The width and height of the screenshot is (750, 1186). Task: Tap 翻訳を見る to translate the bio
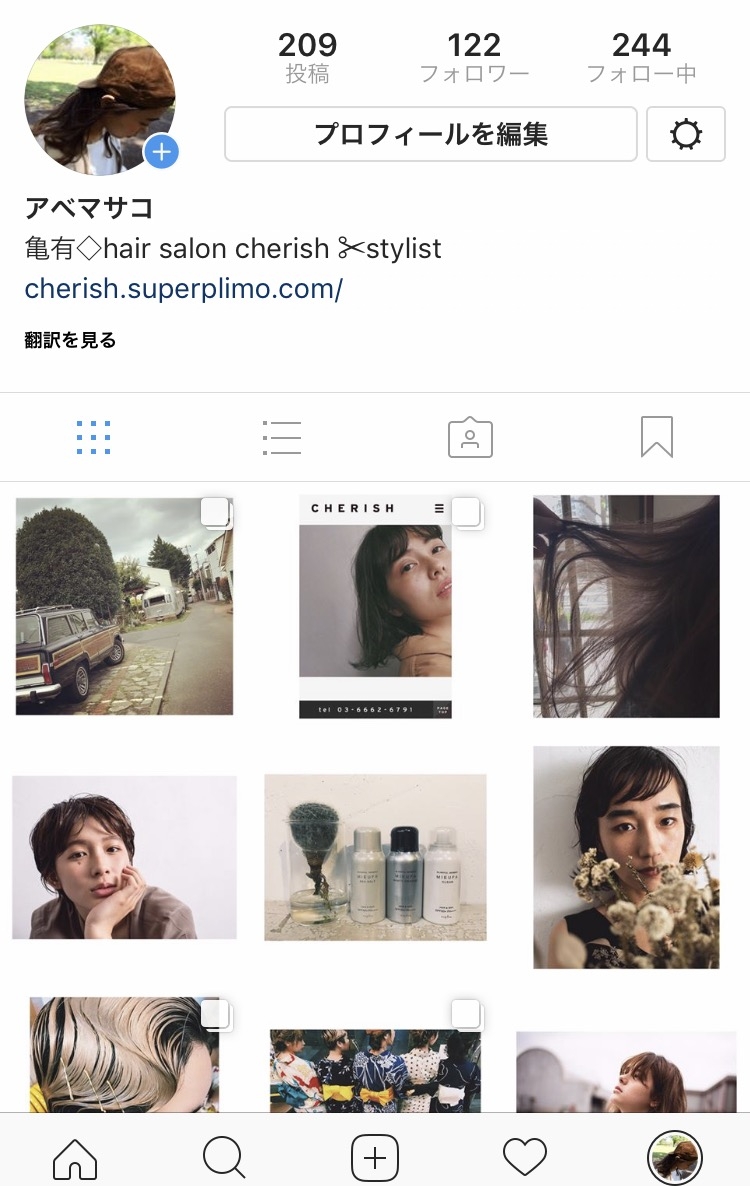(70, 341)
